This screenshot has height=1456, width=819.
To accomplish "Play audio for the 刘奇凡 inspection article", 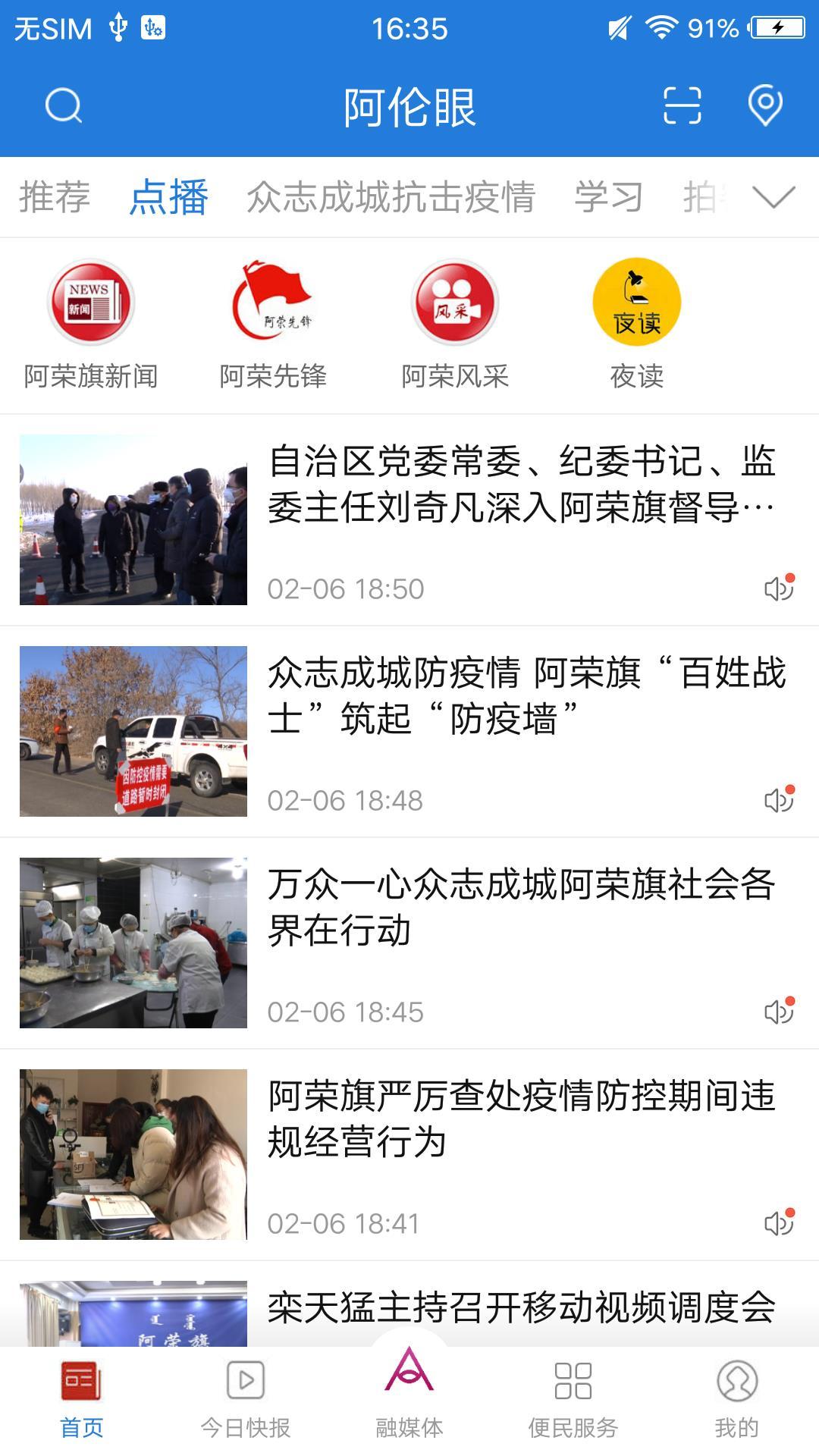I will [x=778, y=588].
